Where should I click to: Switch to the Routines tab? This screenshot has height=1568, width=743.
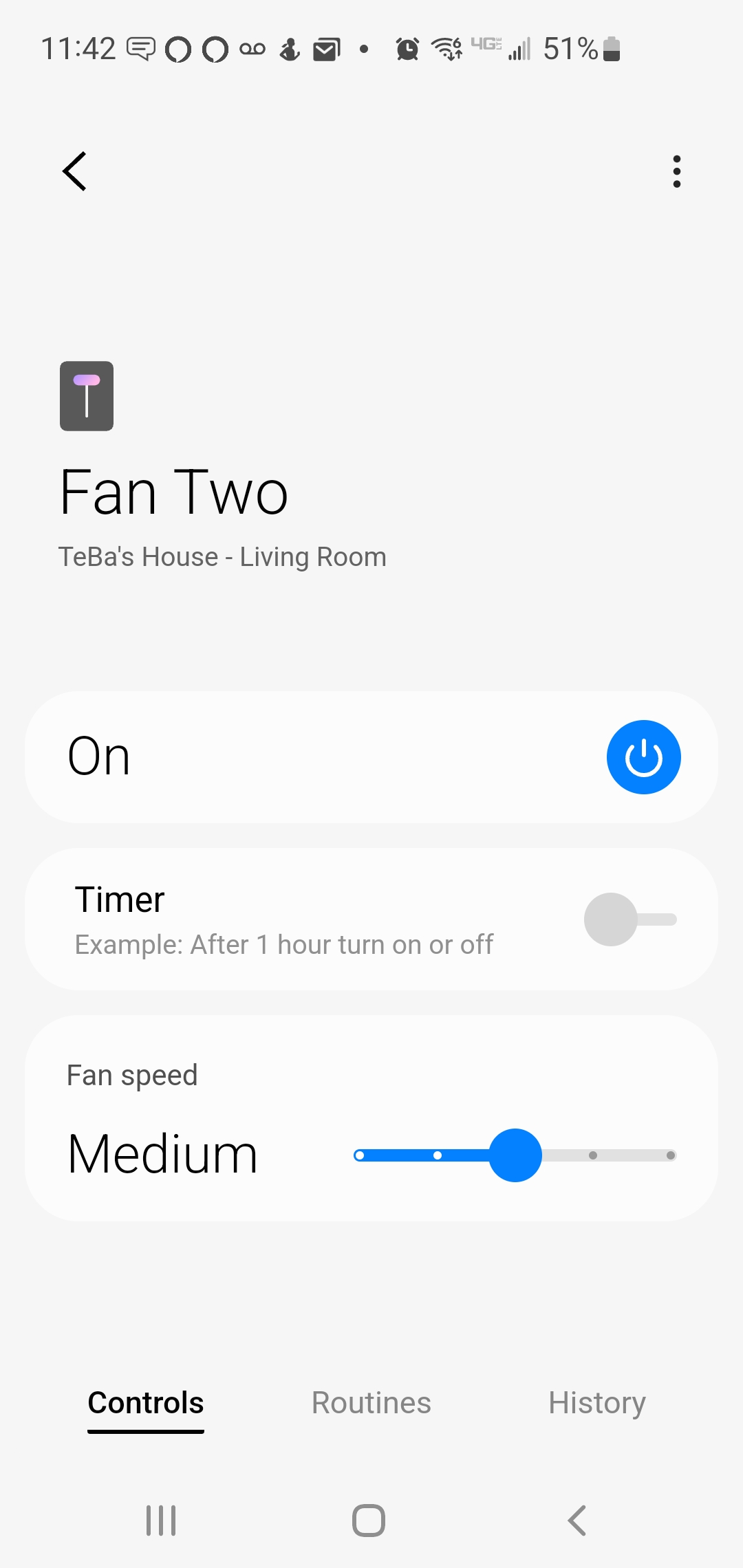pyautogui.click(x=371, y=1403)
